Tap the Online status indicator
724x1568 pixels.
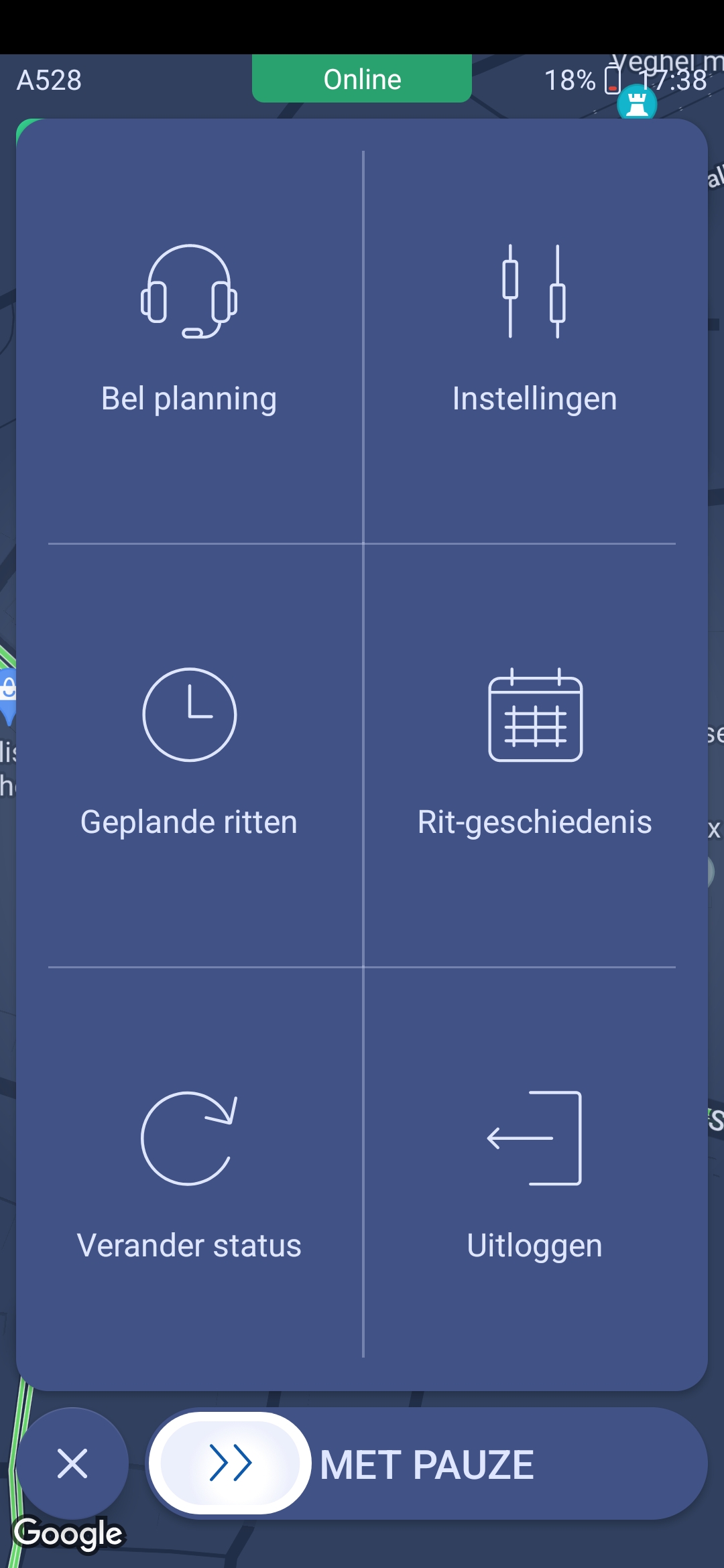pyautogui.click(x=362, y=79)
